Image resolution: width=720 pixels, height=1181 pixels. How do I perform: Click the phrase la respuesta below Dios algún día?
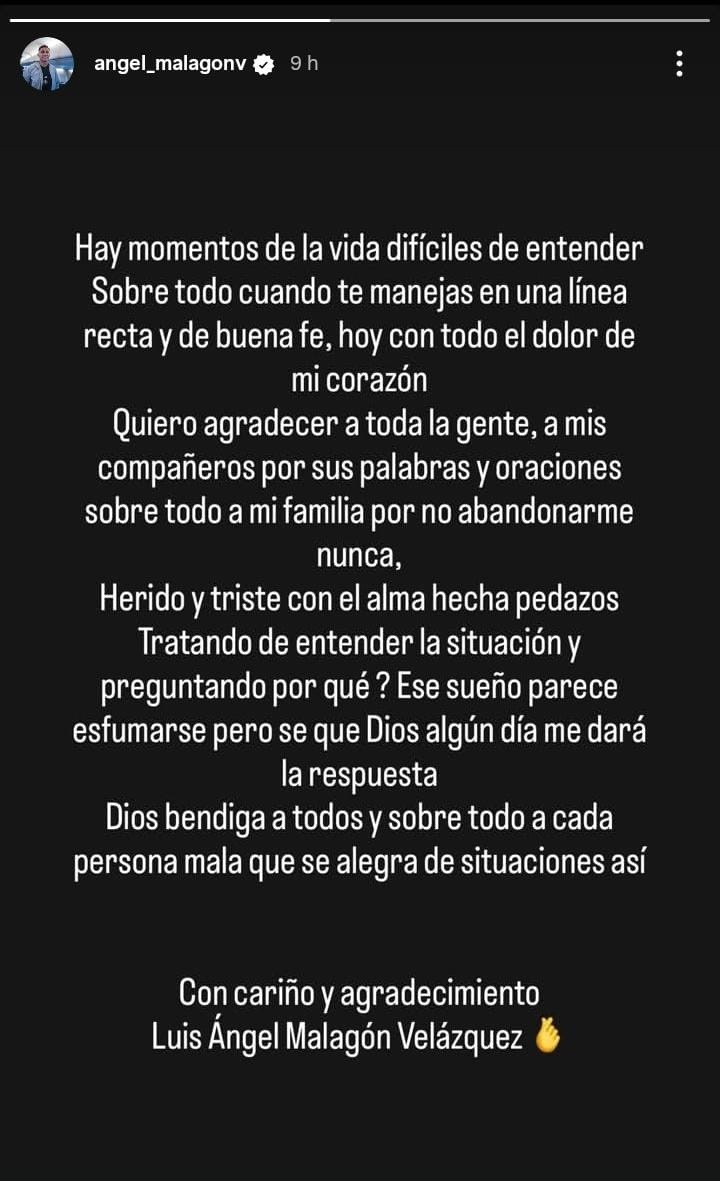[x=360, y=775]
